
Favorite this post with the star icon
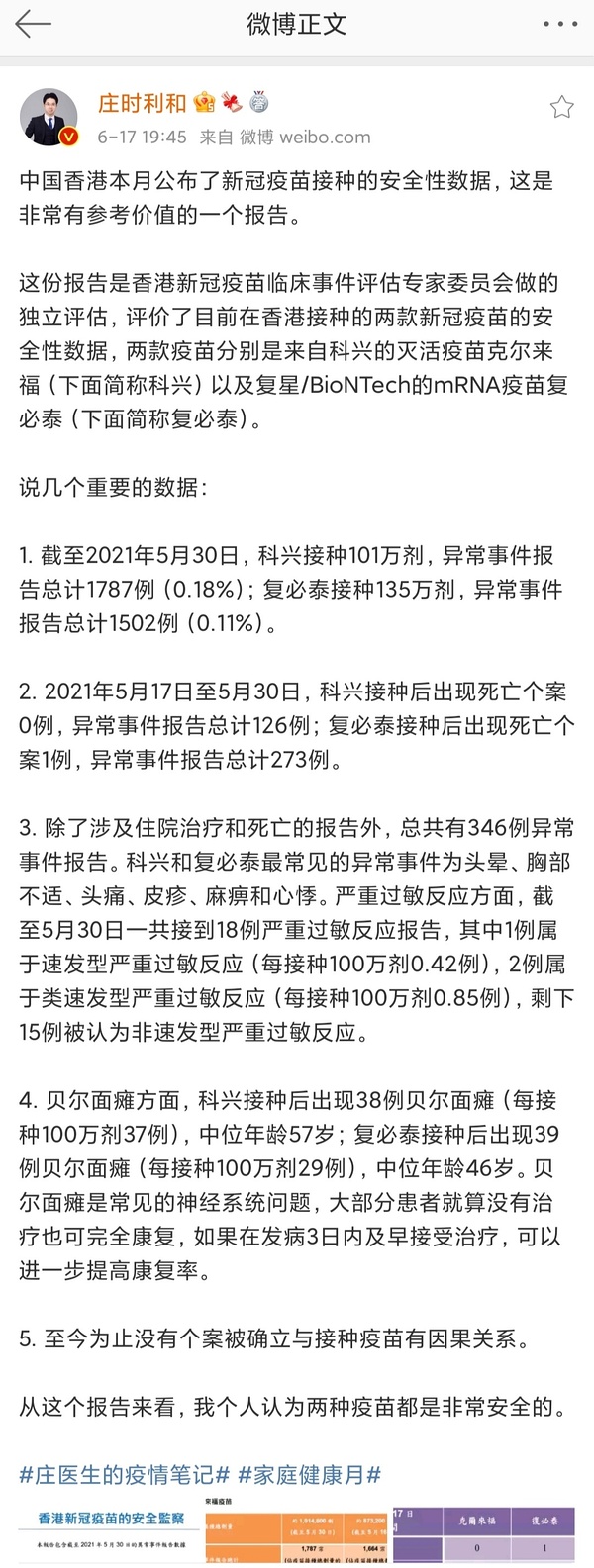pyautogui.click(x=561, y=107)
